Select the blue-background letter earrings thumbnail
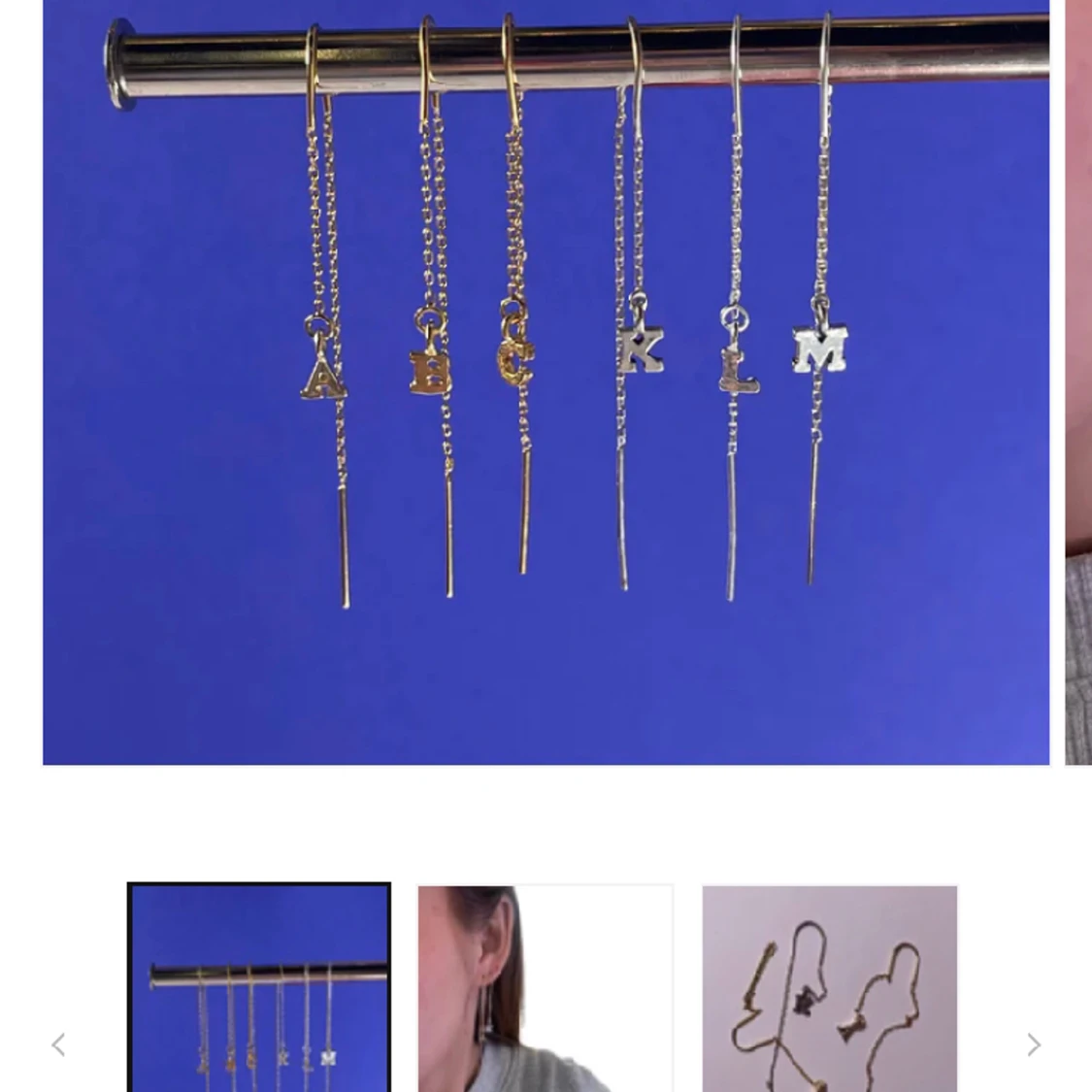1092x1092 pixels. [x=259, y=988]
